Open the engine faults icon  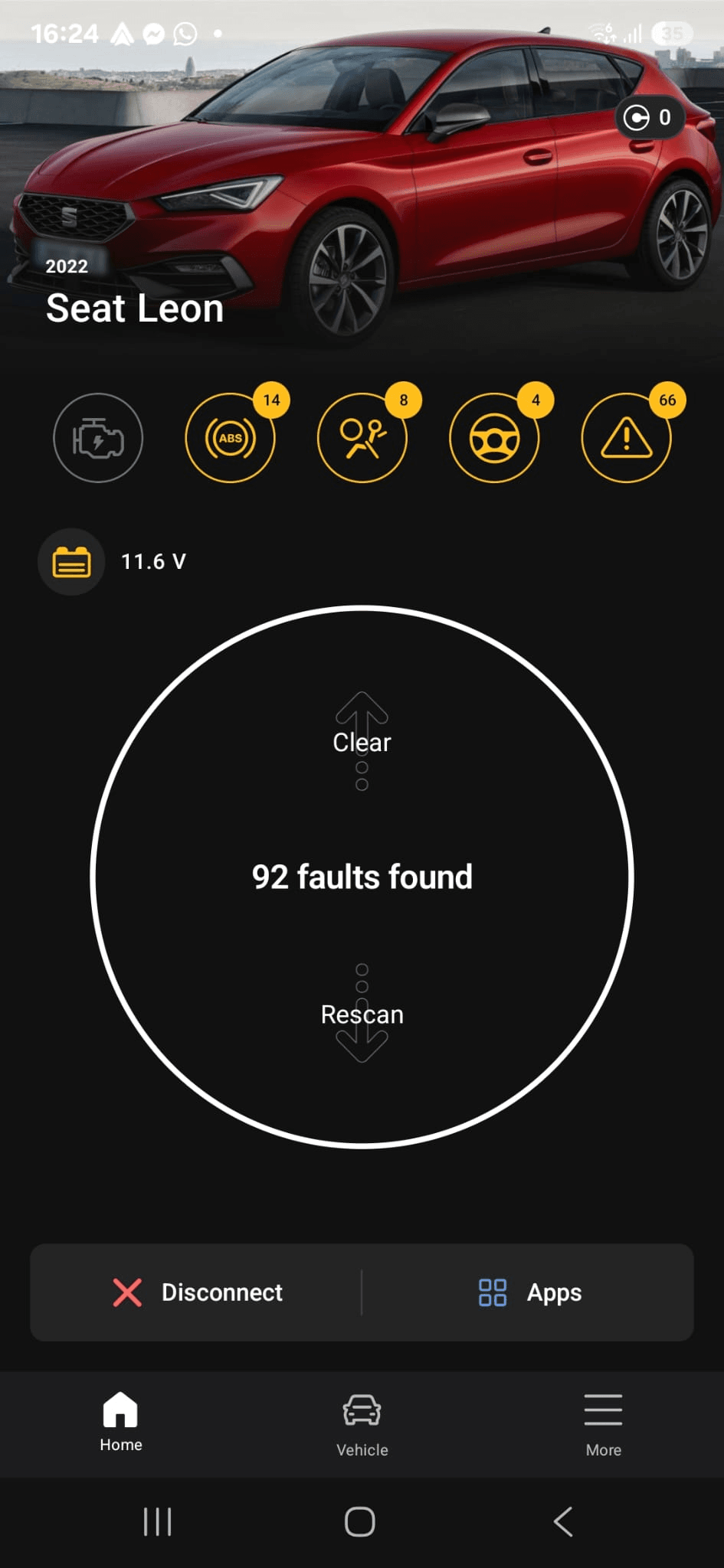click(x=98, y=438)
